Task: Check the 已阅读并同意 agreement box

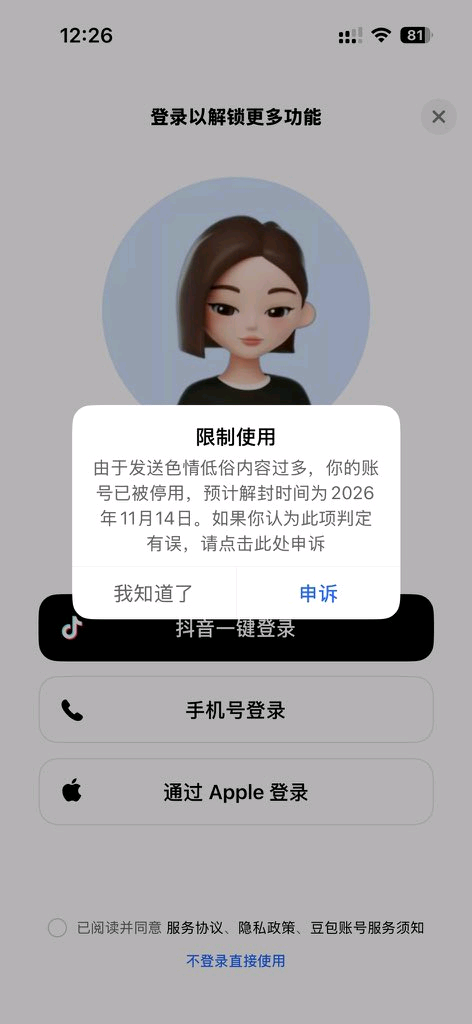Action: [57, 927]
